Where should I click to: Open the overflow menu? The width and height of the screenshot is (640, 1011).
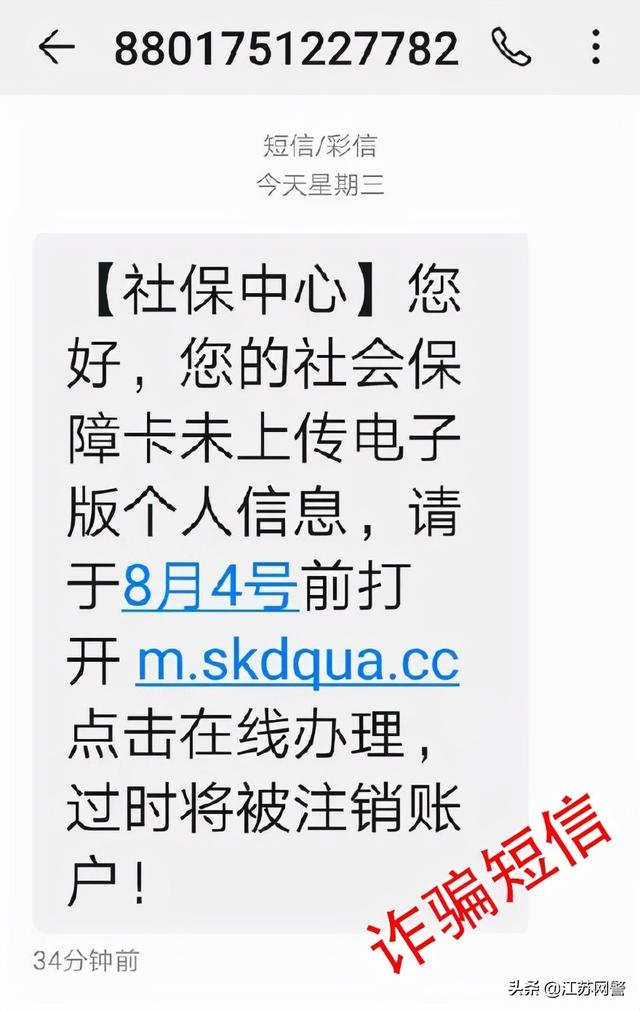pyautogui.click(x=596, y=46)
